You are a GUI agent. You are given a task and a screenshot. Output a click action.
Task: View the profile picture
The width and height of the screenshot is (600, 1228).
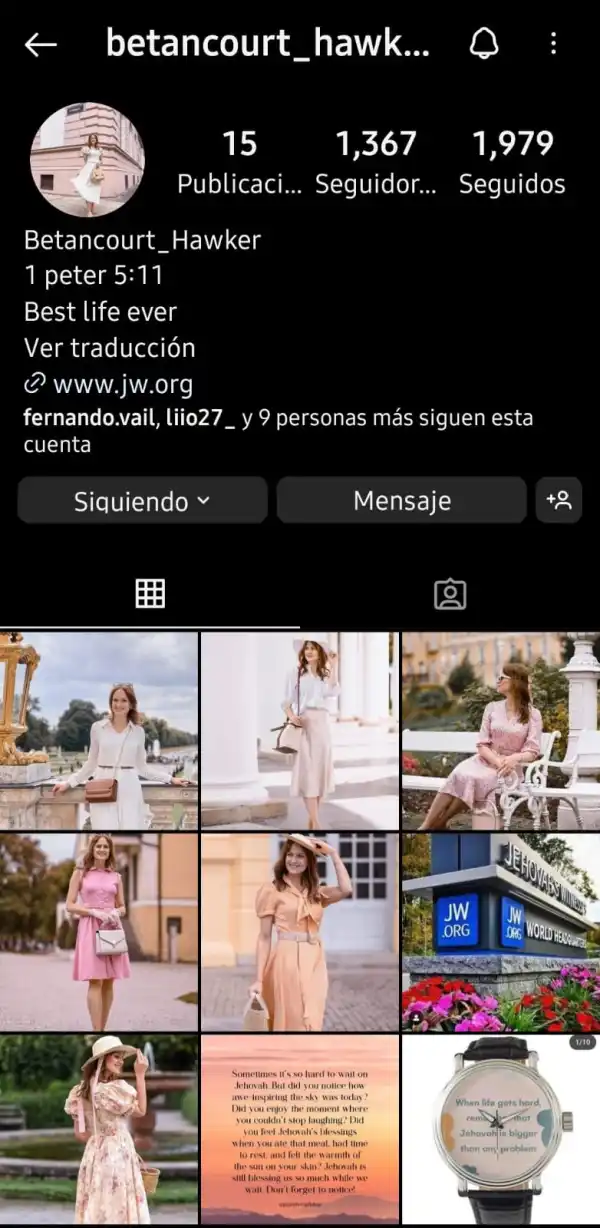(x=88, y=159)
